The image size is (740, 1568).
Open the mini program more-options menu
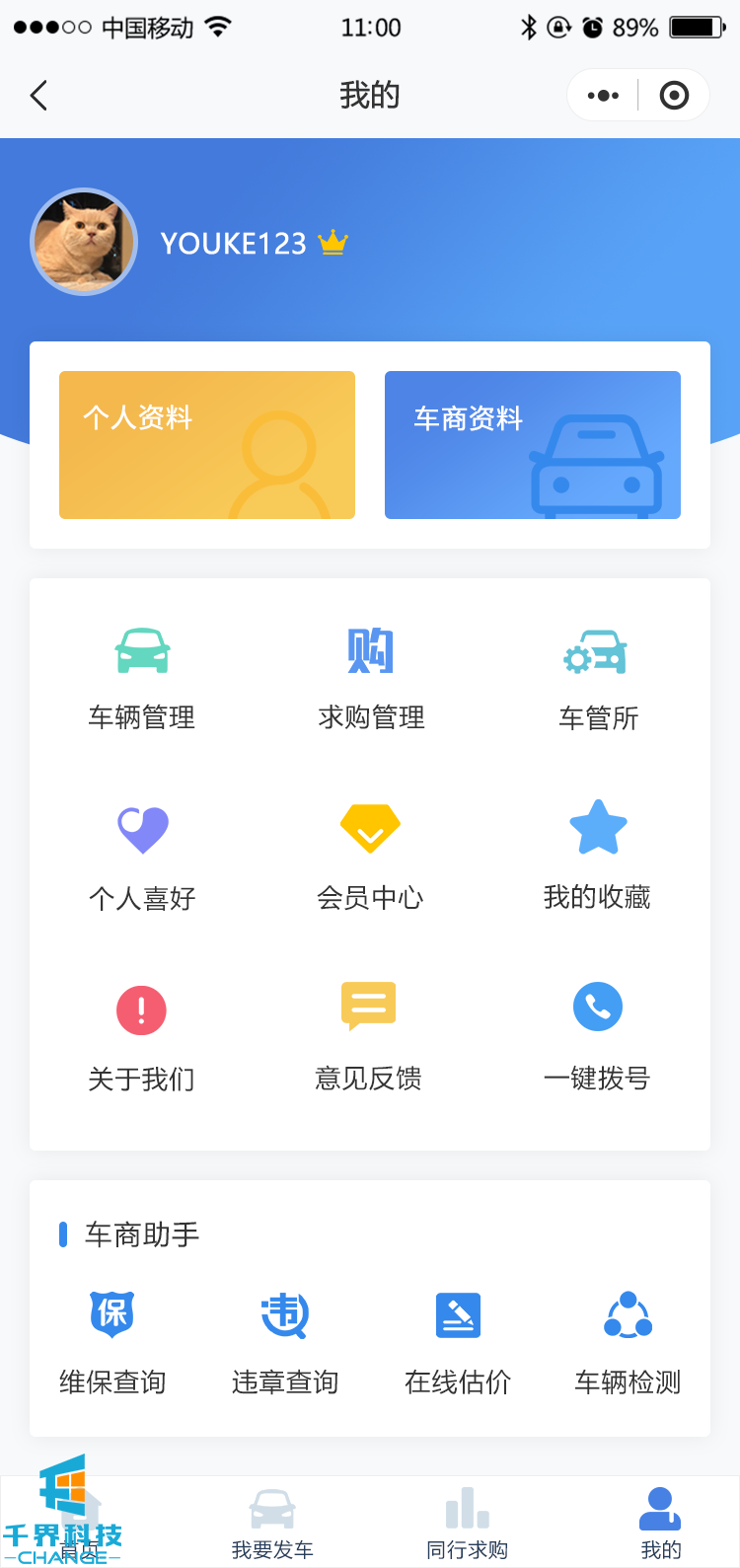pos(603,96)
